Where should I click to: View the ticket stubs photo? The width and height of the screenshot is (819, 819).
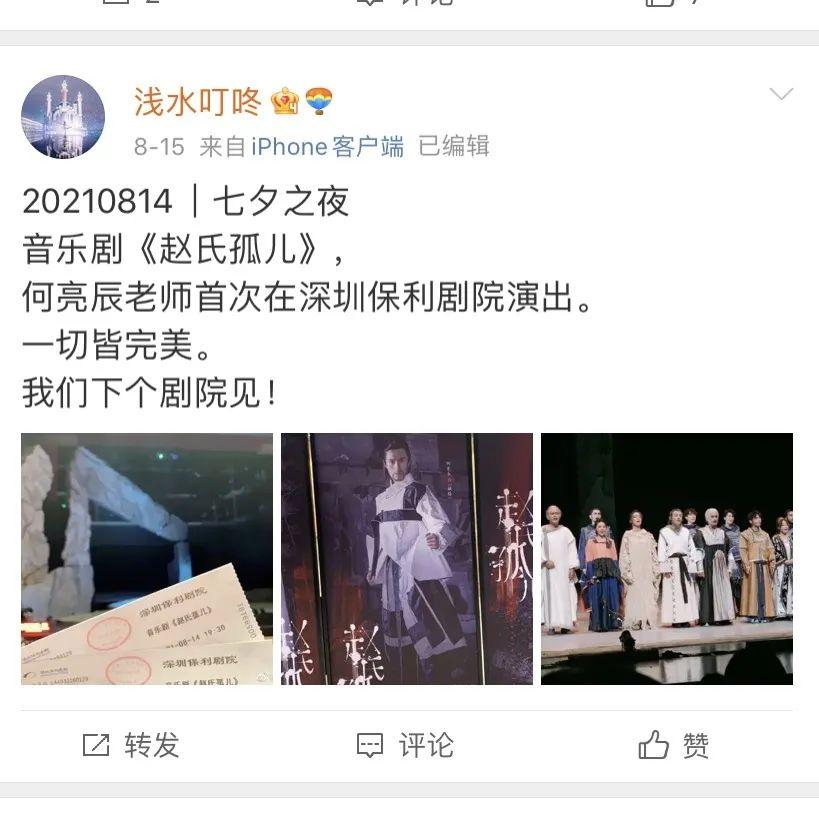coord(147,558)
